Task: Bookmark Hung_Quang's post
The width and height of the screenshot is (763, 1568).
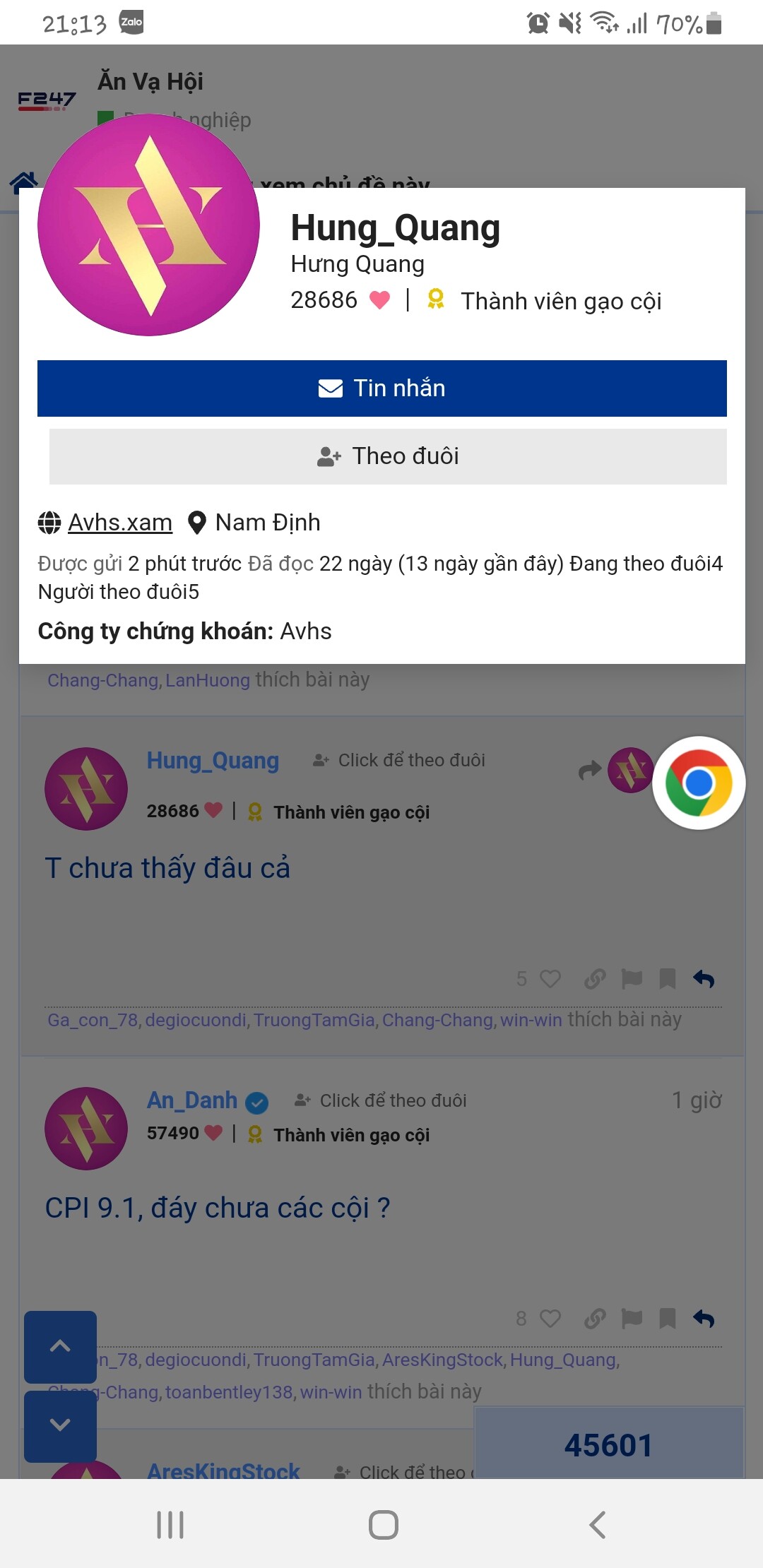Action: pos(667,979)
